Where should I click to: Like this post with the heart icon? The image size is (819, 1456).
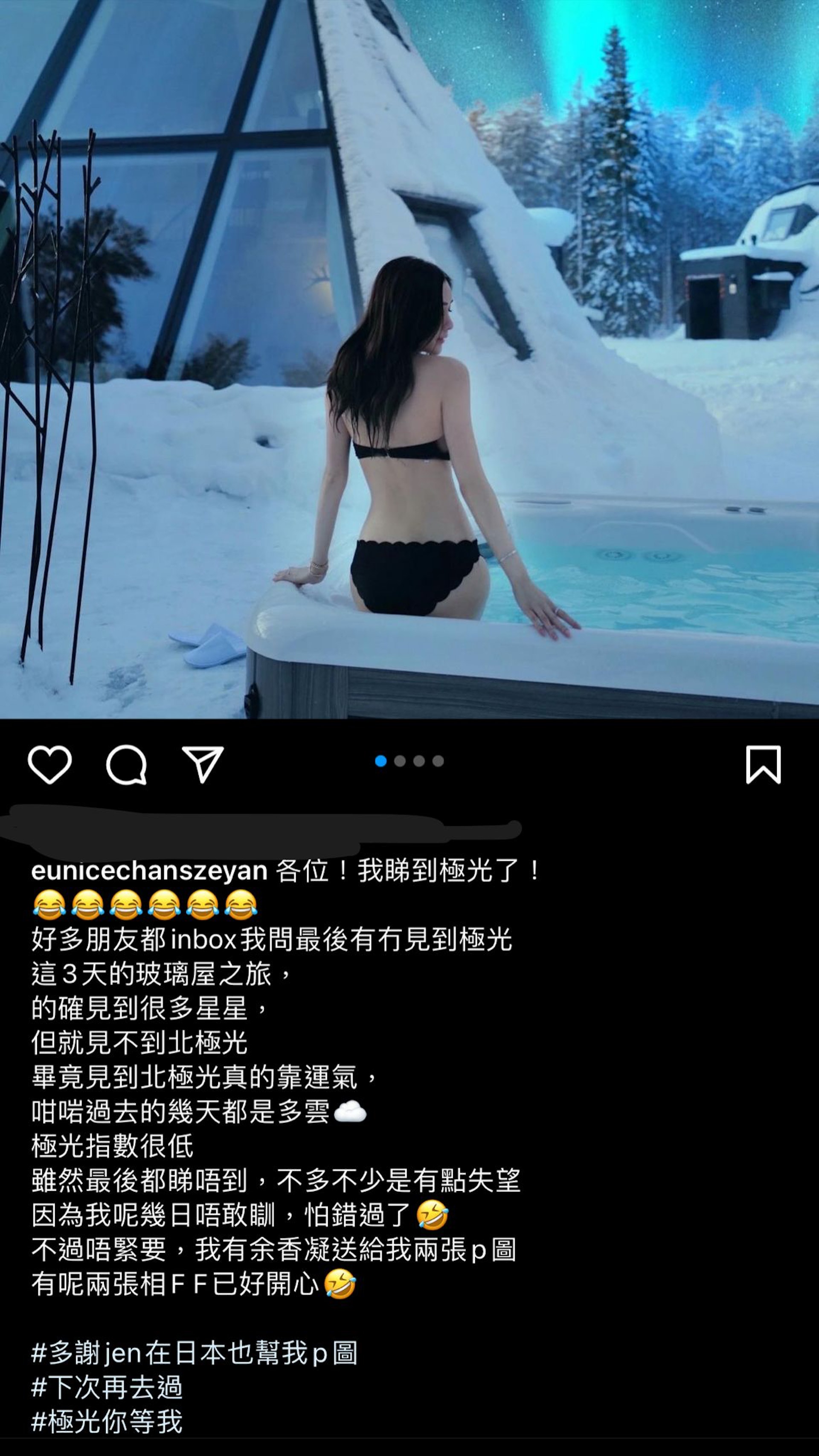tap(50, 764)
